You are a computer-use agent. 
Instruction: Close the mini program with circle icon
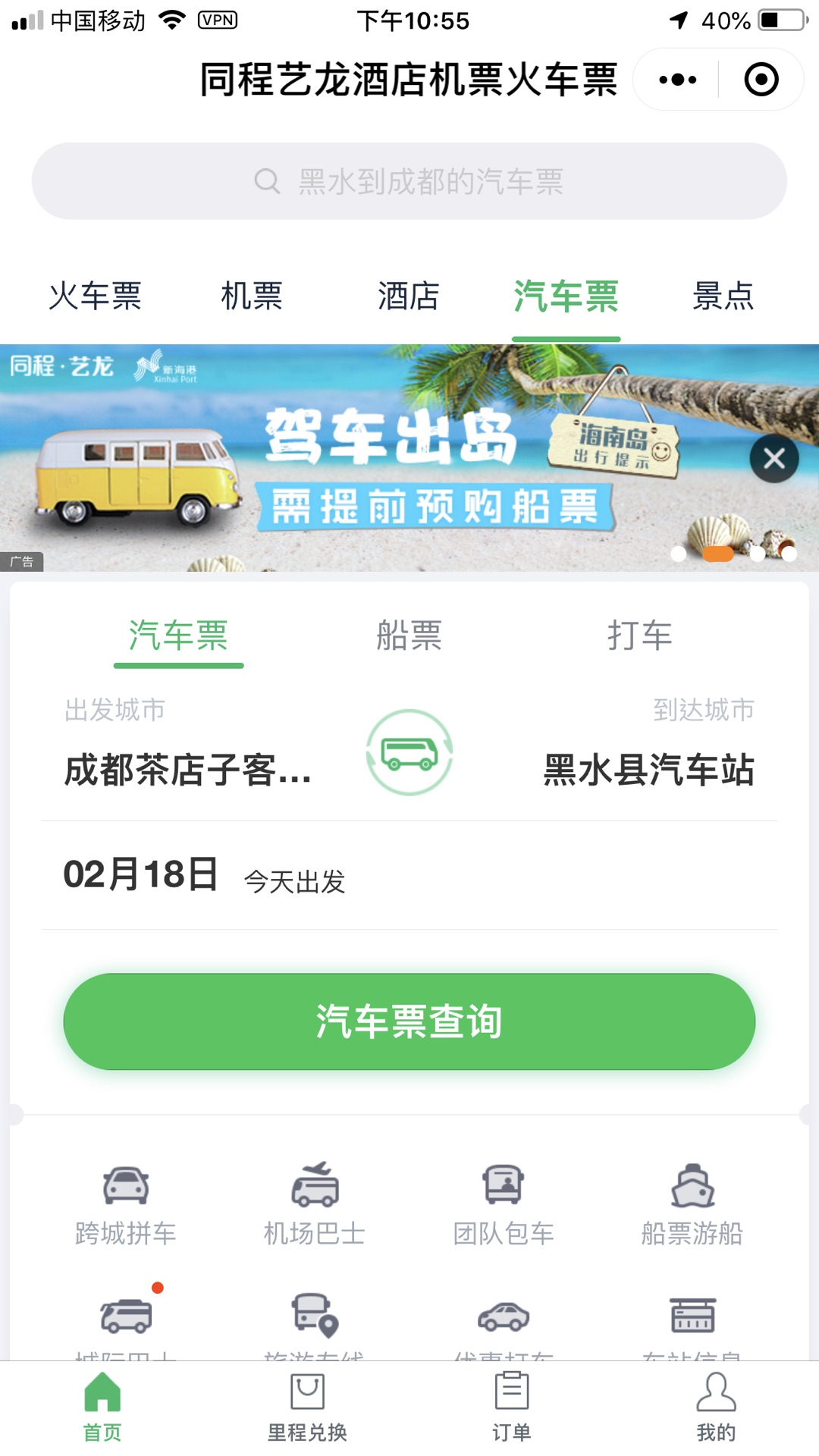pos(761,80)
